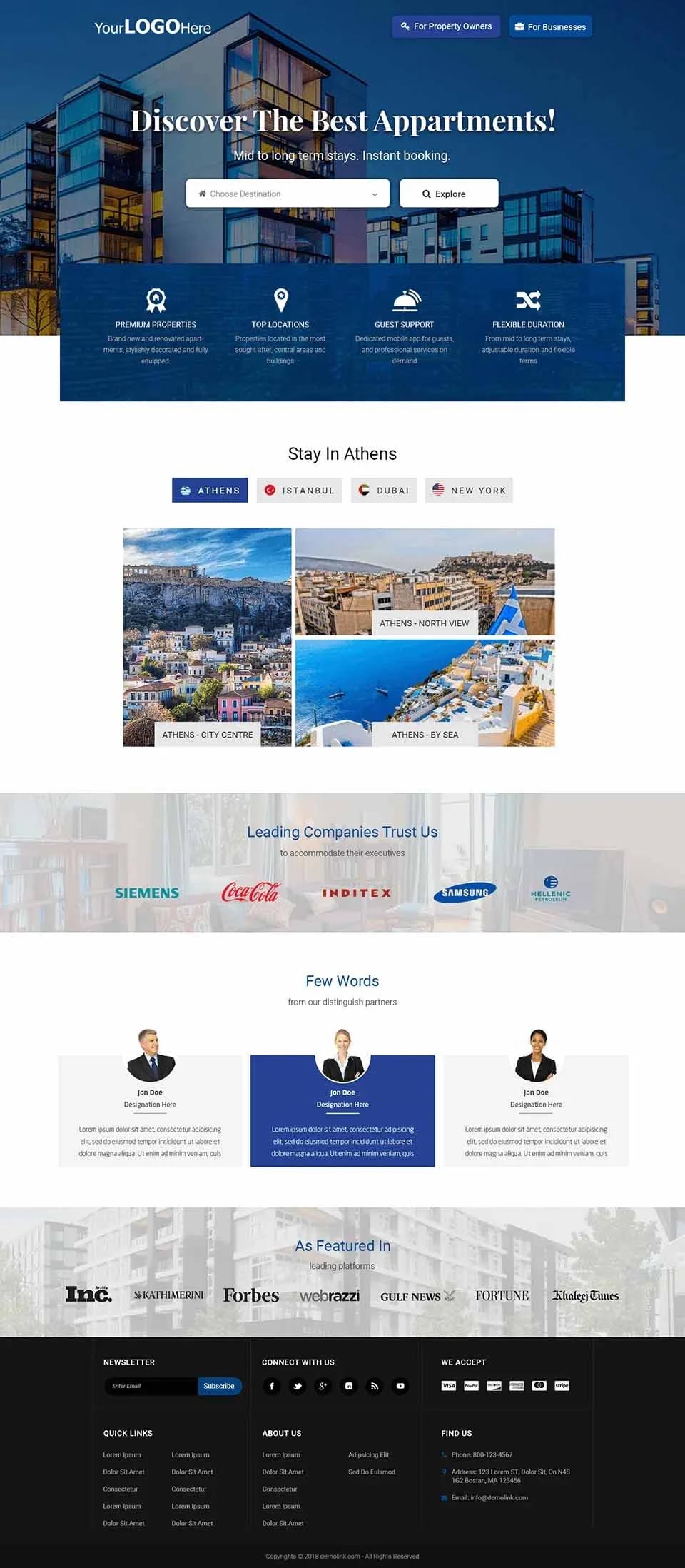Switch to the New York tab
Viewport: 685px width, 1568px height.
tap(469, 491)
